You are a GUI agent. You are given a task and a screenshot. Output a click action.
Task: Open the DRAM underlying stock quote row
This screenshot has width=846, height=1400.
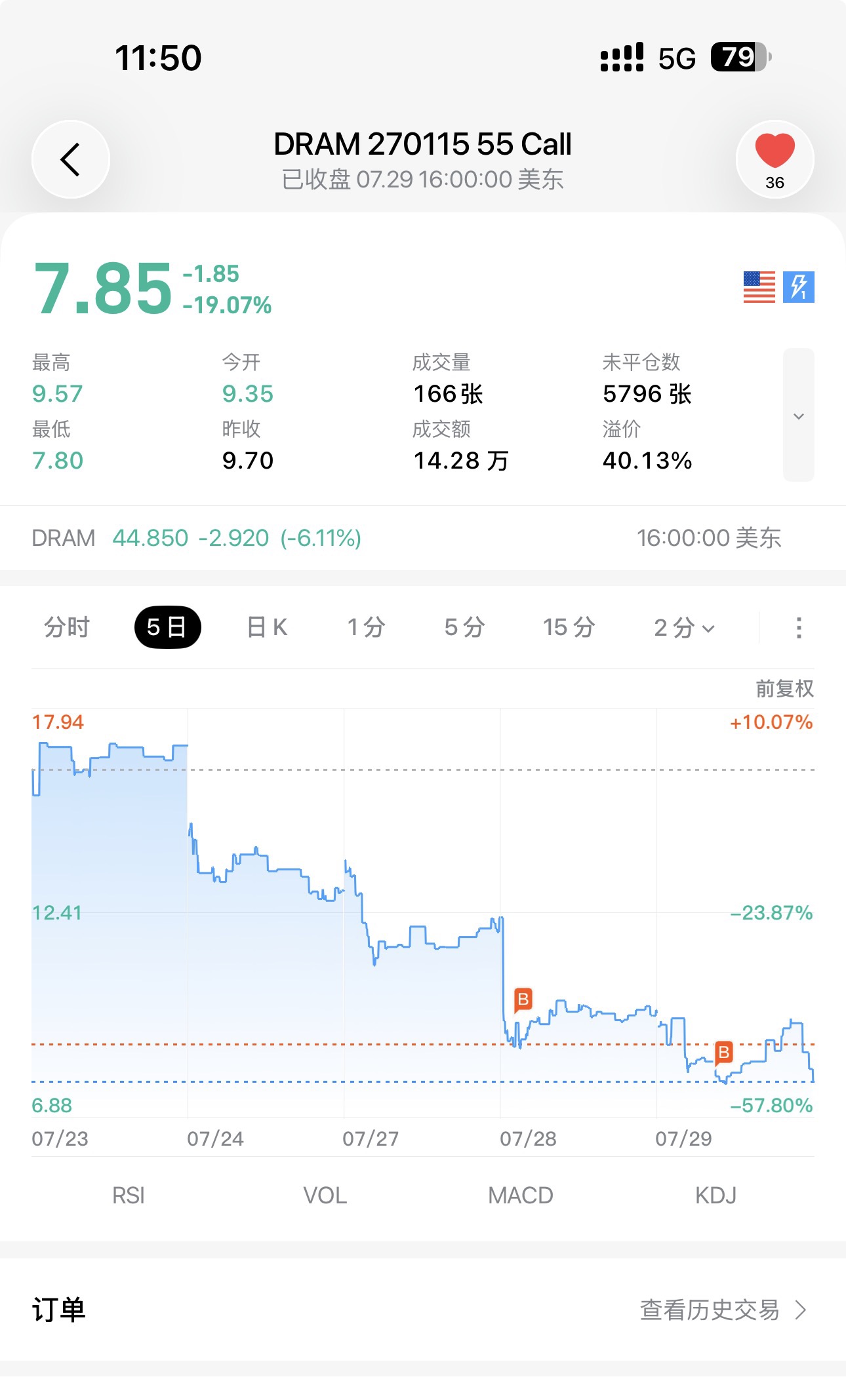point(423,538)
